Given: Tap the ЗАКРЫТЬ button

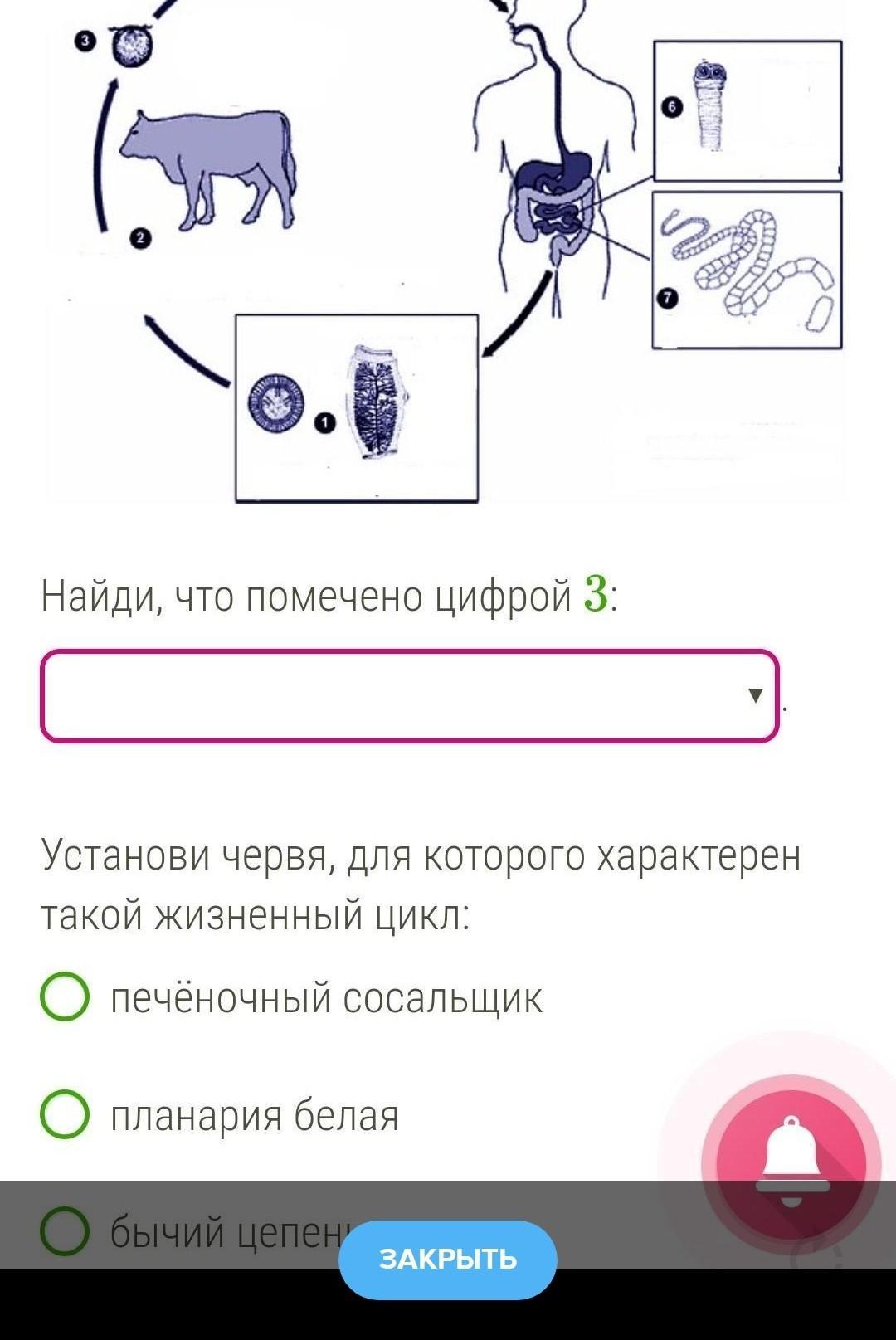Looking at the screenshot, I should (447, 1259).
